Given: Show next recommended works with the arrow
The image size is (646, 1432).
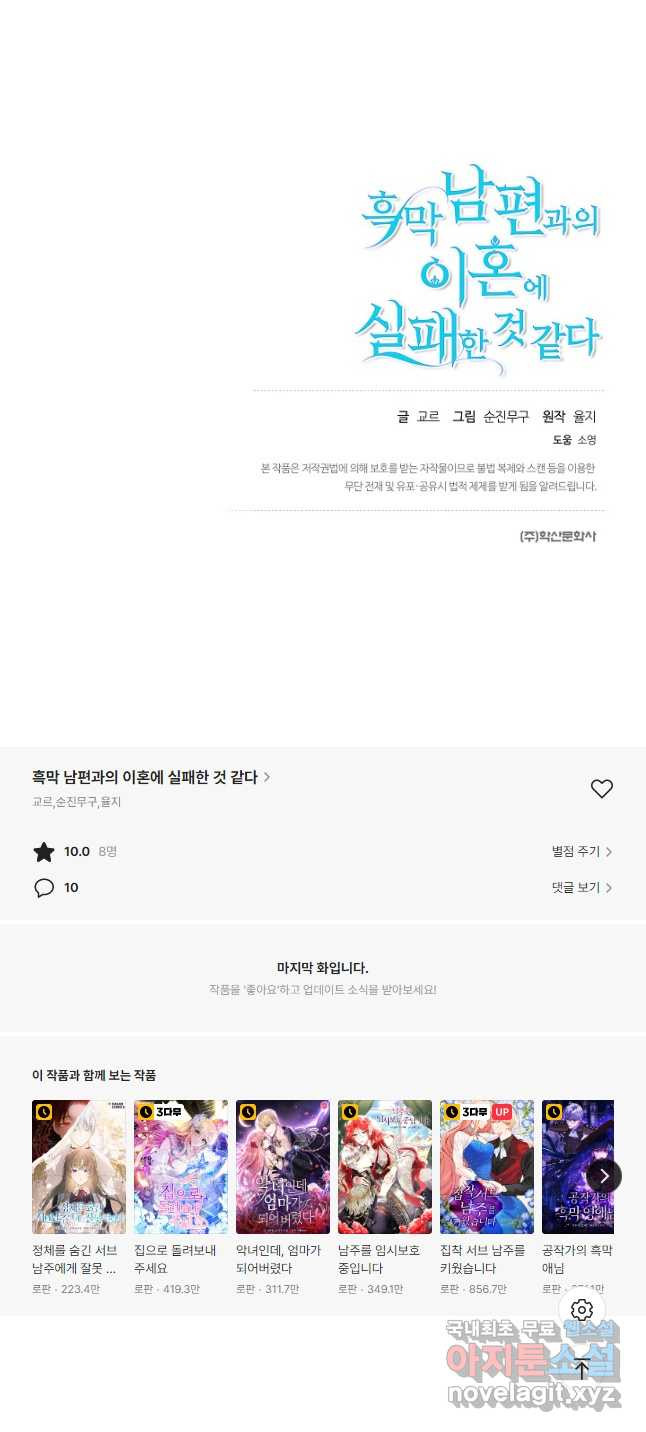Looking at the screenshot, I should 603,1176.
